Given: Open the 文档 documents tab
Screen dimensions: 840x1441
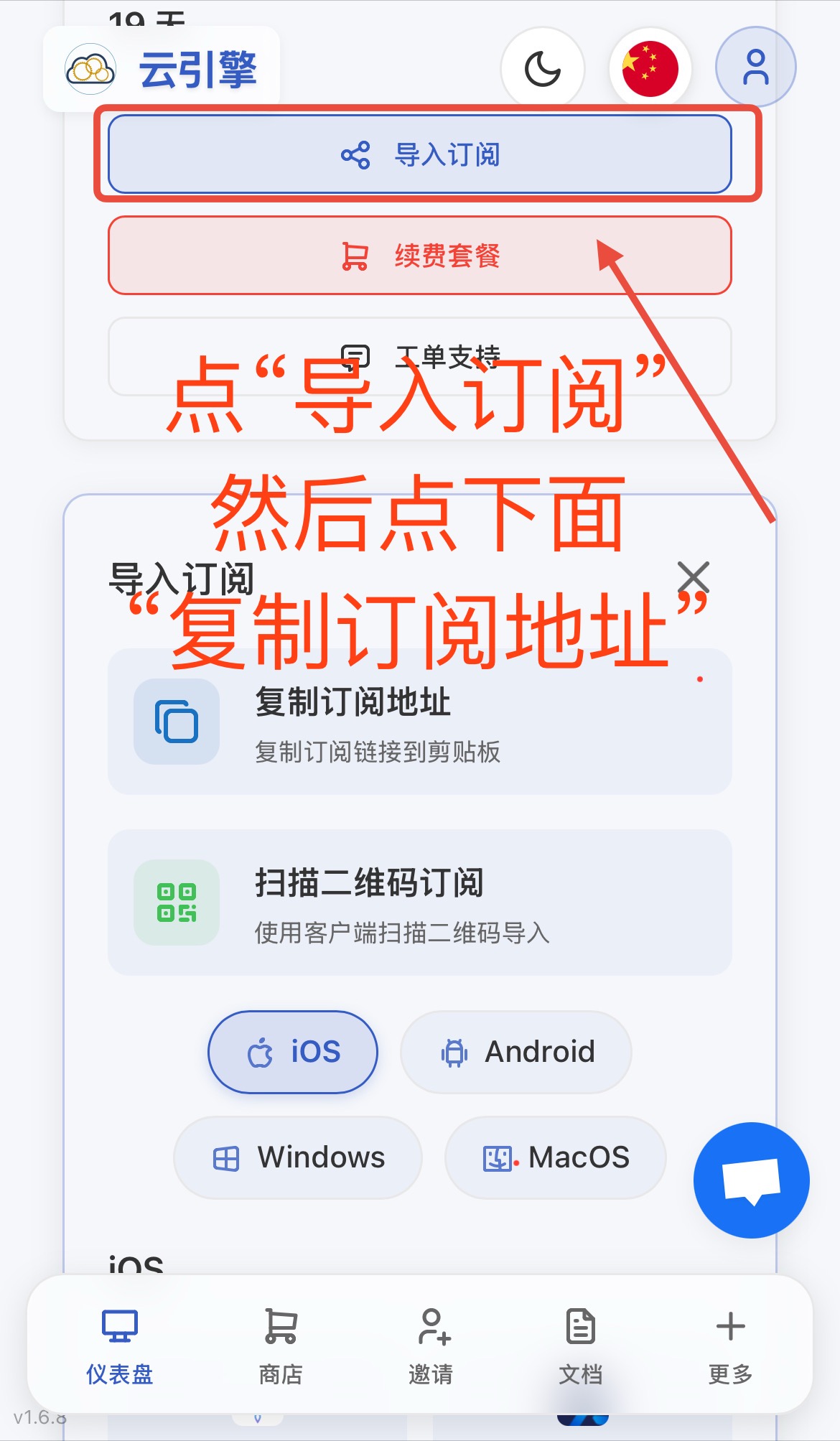Looking at the screenshot, I should pos(580,1344).
